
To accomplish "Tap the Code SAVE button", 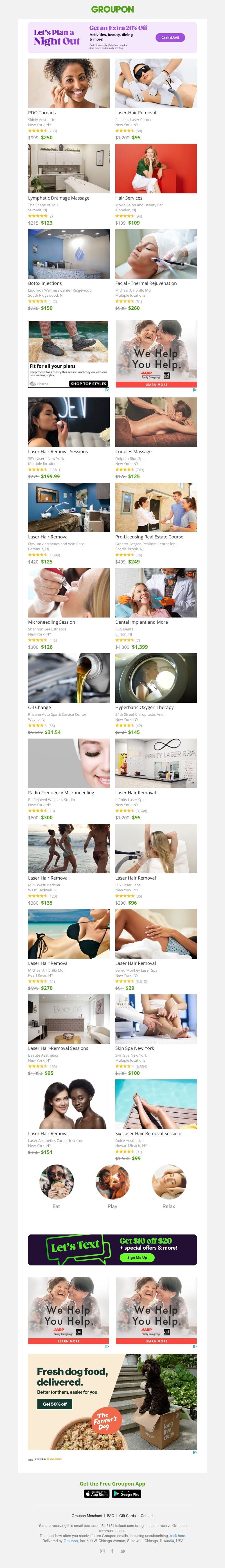I will pos(170,37).
